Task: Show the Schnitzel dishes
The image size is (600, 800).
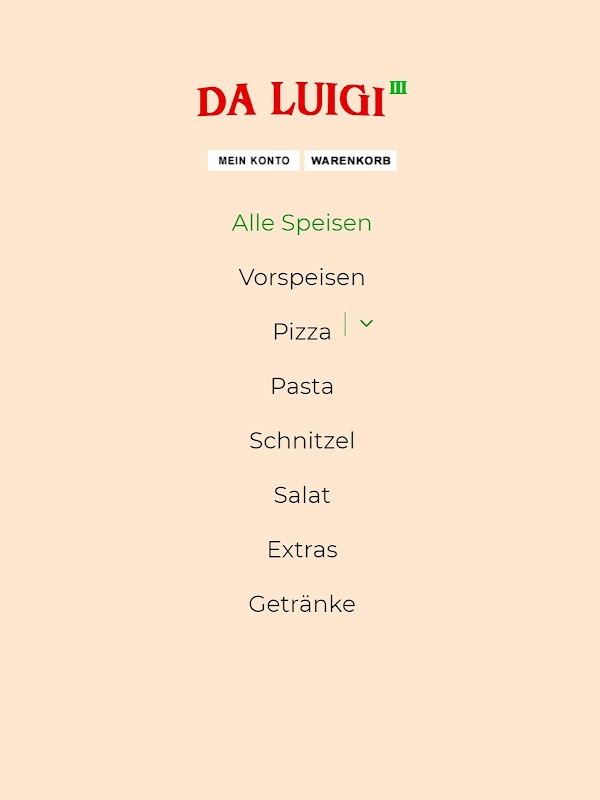Action: [x=301, y=441]
